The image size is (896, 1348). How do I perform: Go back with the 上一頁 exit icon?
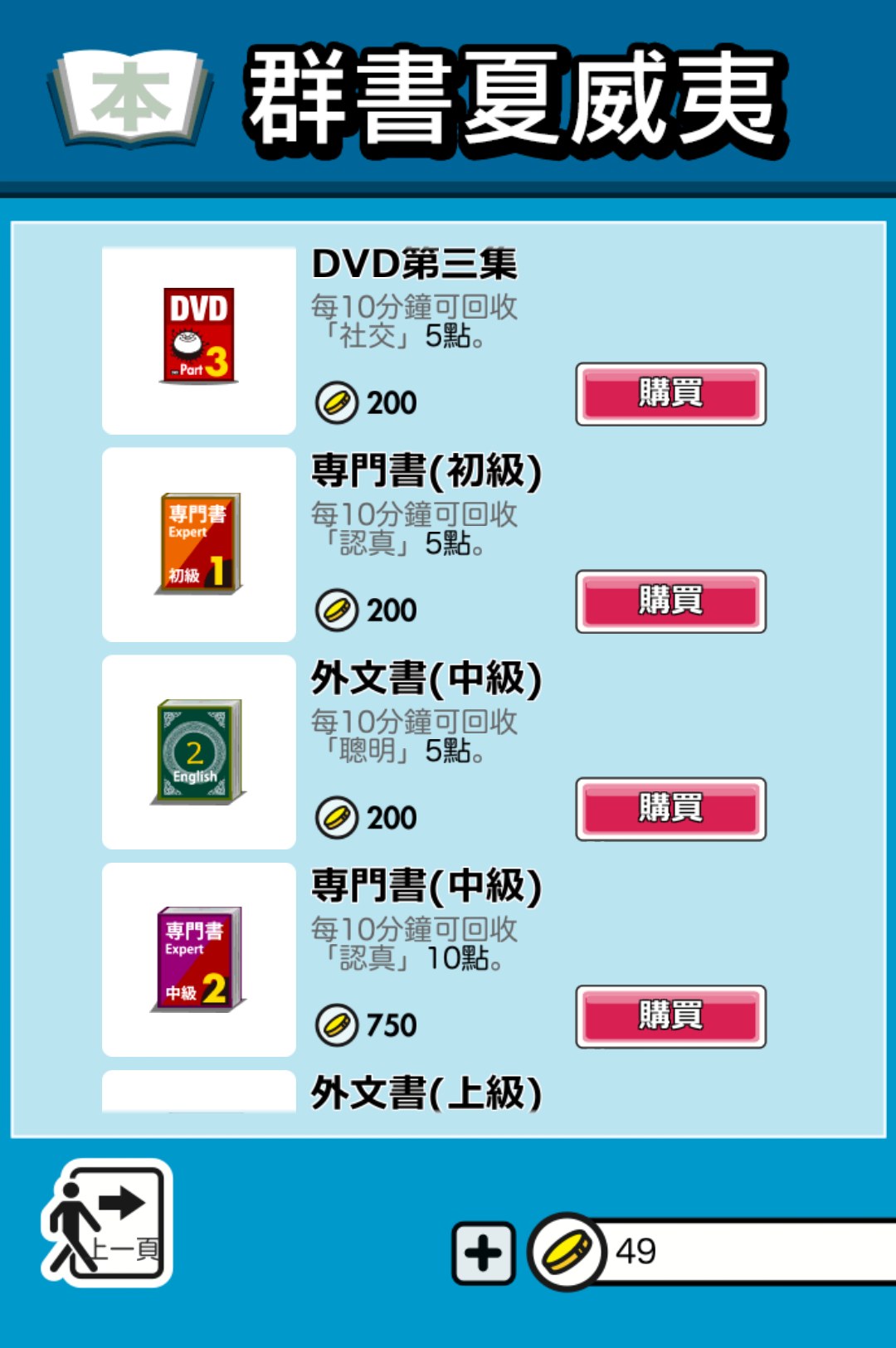(107, 1224)
